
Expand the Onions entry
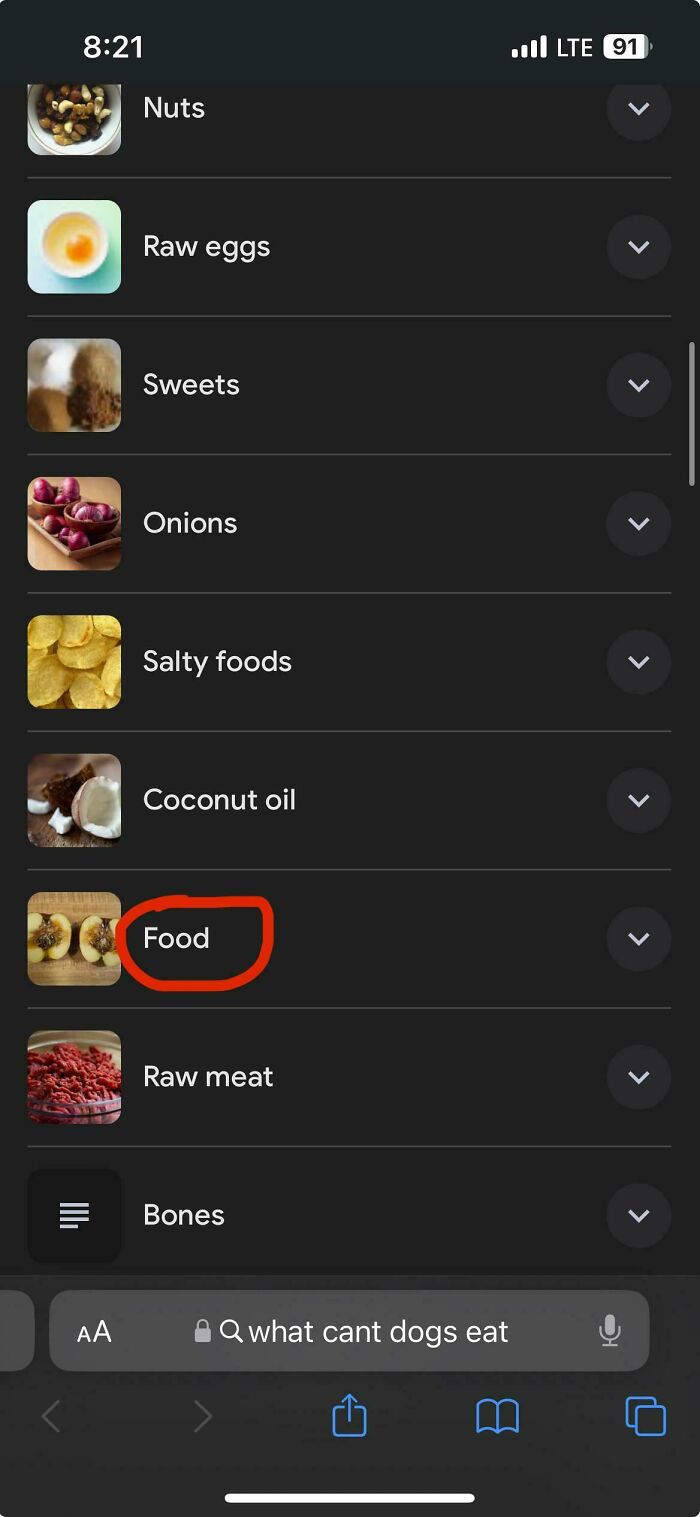[638, 523]
